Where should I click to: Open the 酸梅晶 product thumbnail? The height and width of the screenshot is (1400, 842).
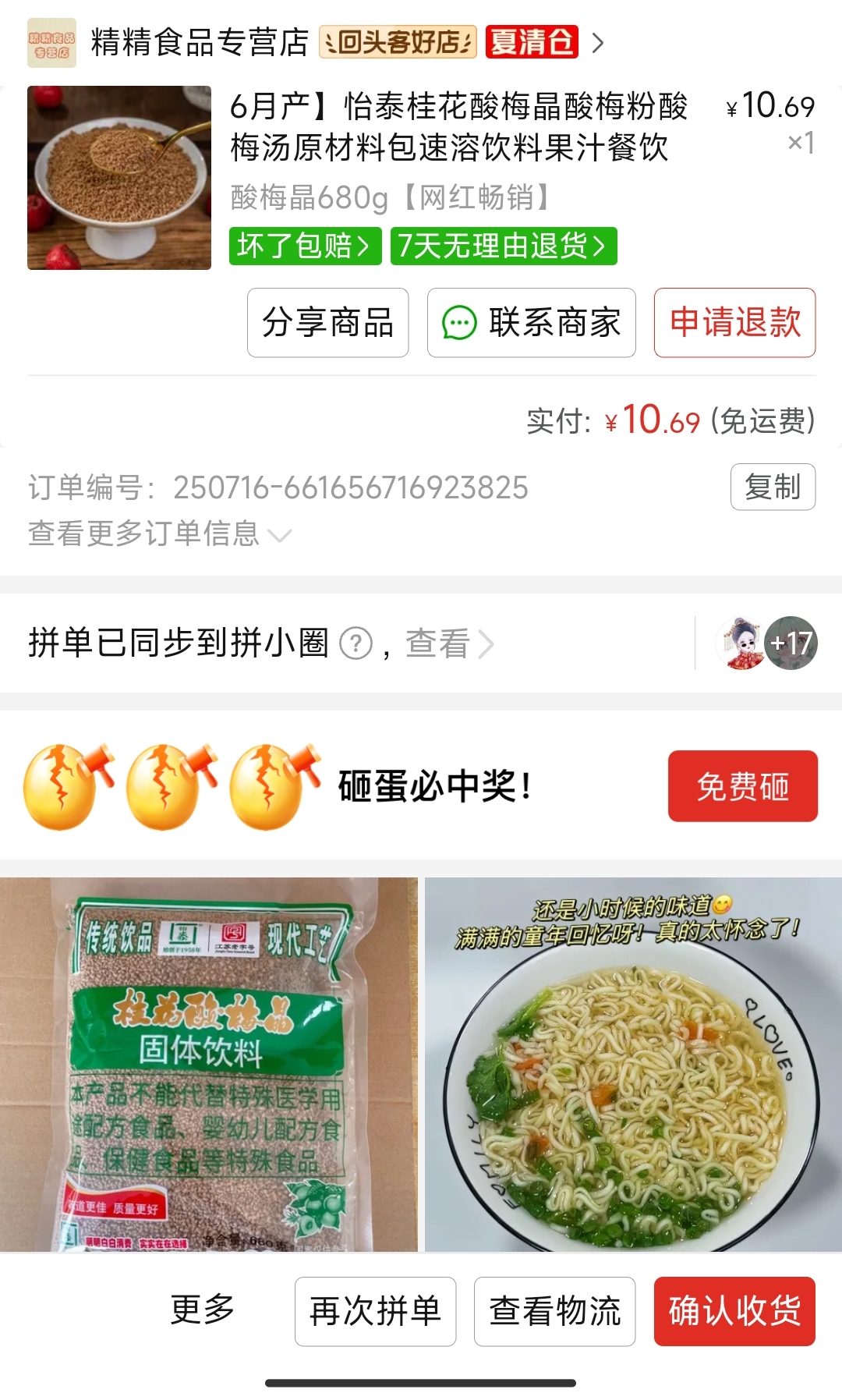click(119, 178)
